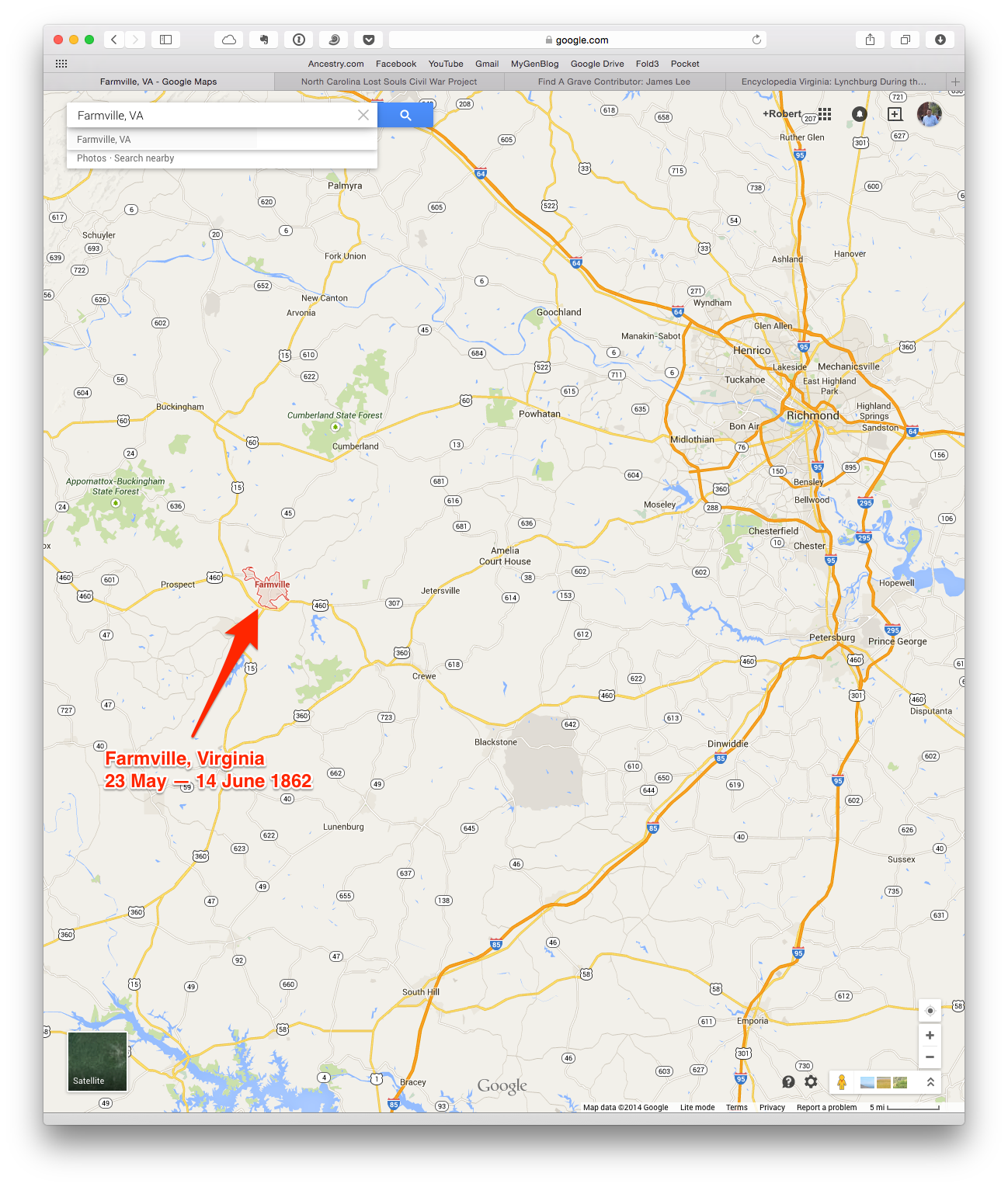Viewport: 1008px width, 1187px height.
Task: Open a new browser tab
Action: [x=956, y=82]
